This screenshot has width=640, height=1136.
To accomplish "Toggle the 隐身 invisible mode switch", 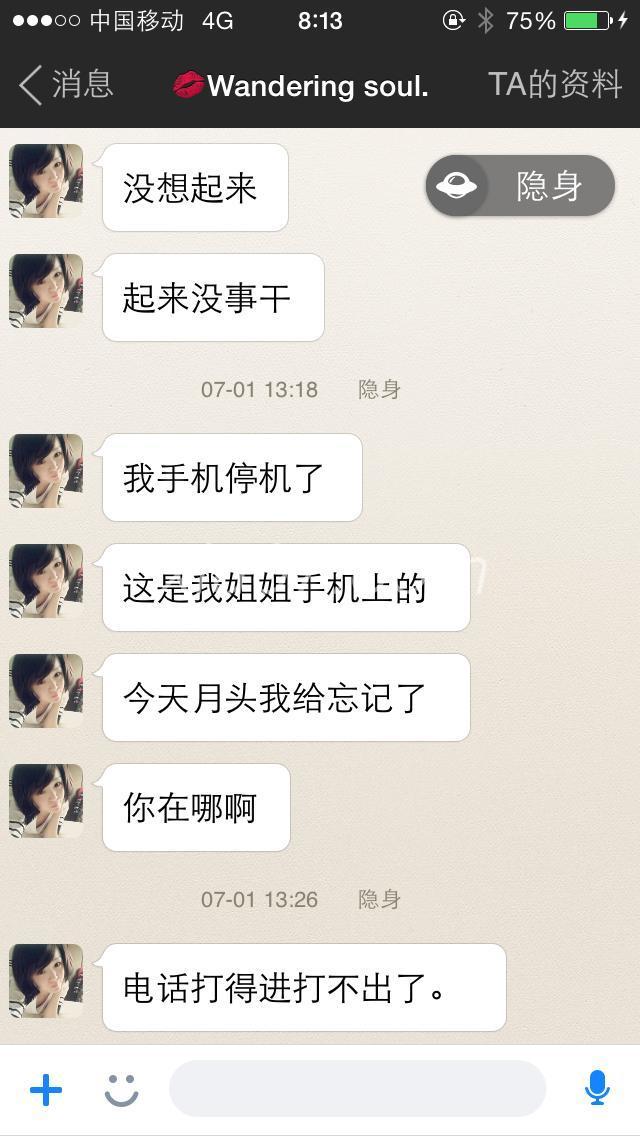I will pos(520,186).
